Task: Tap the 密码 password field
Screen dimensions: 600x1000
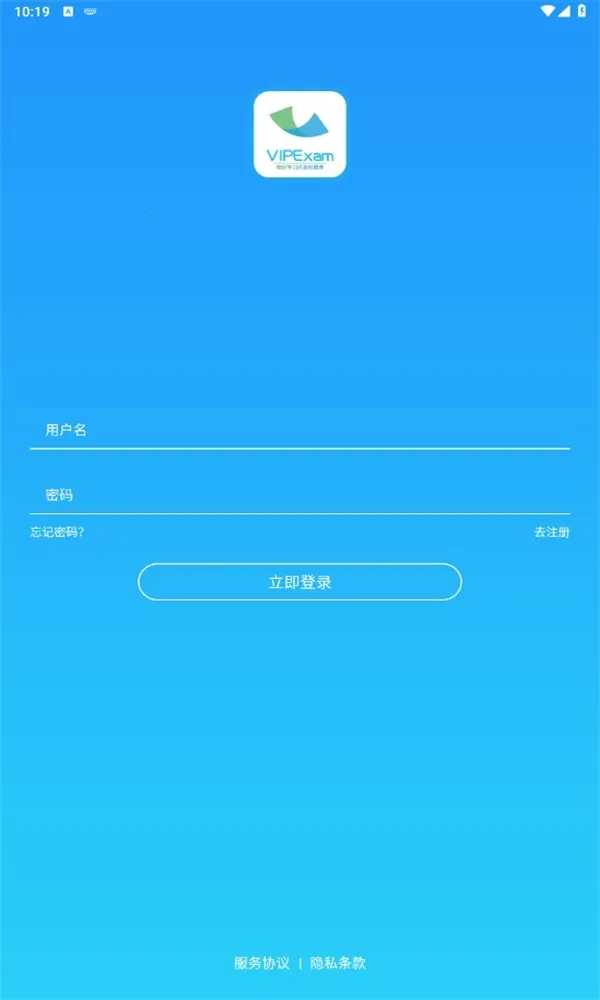Action: 300,495
